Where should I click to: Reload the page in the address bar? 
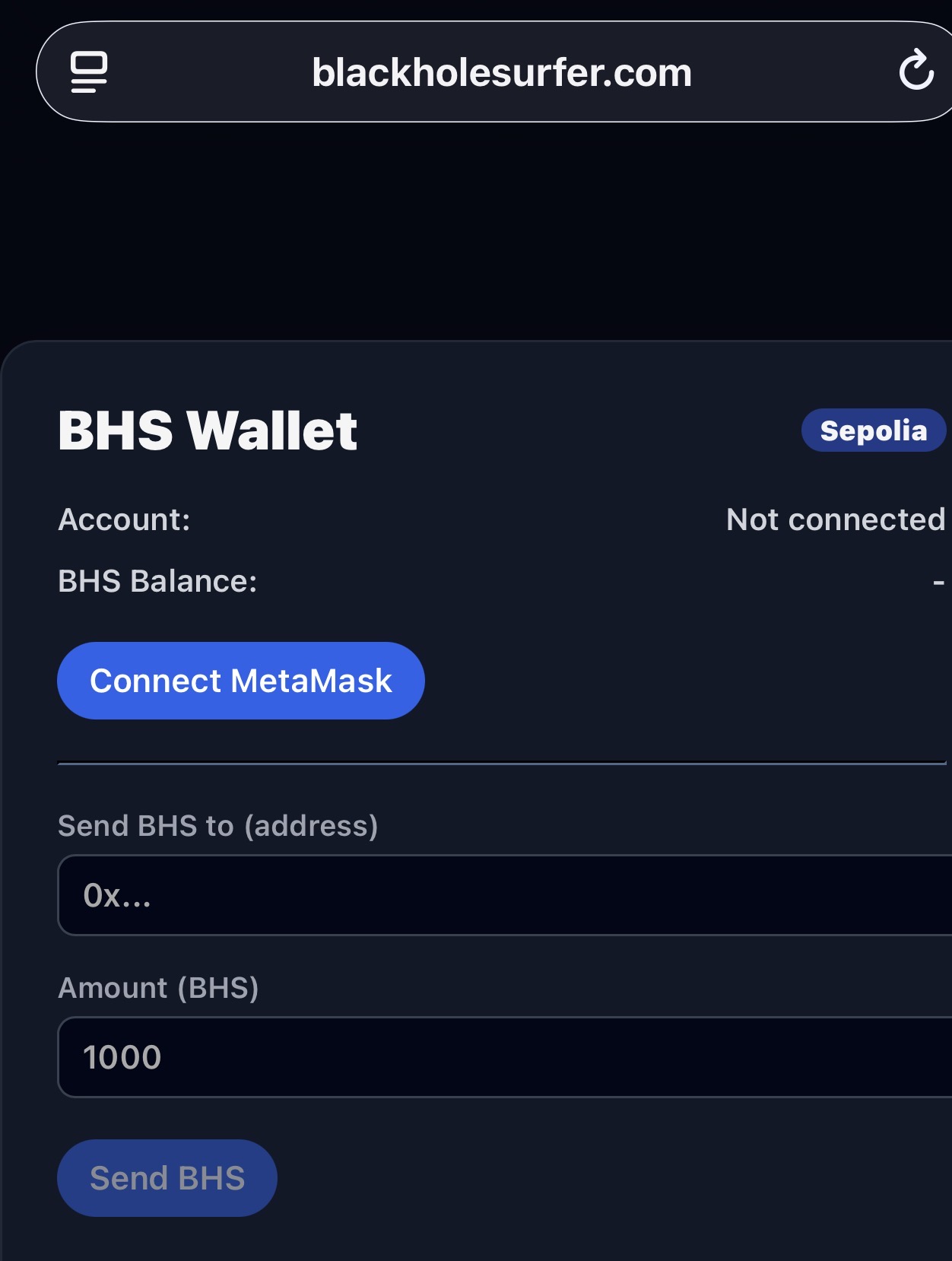[916, 71]
